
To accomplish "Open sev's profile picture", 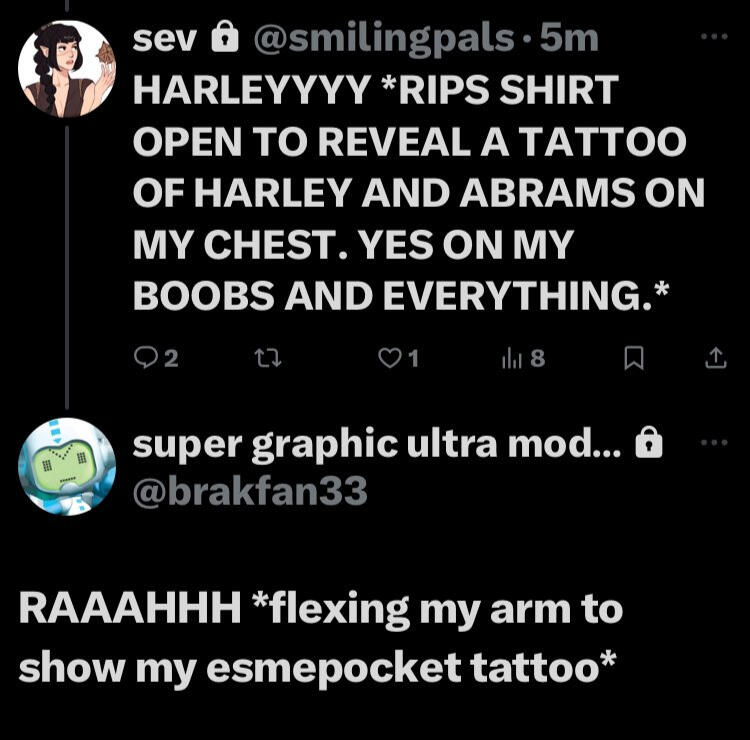I will tap(67, 69).
